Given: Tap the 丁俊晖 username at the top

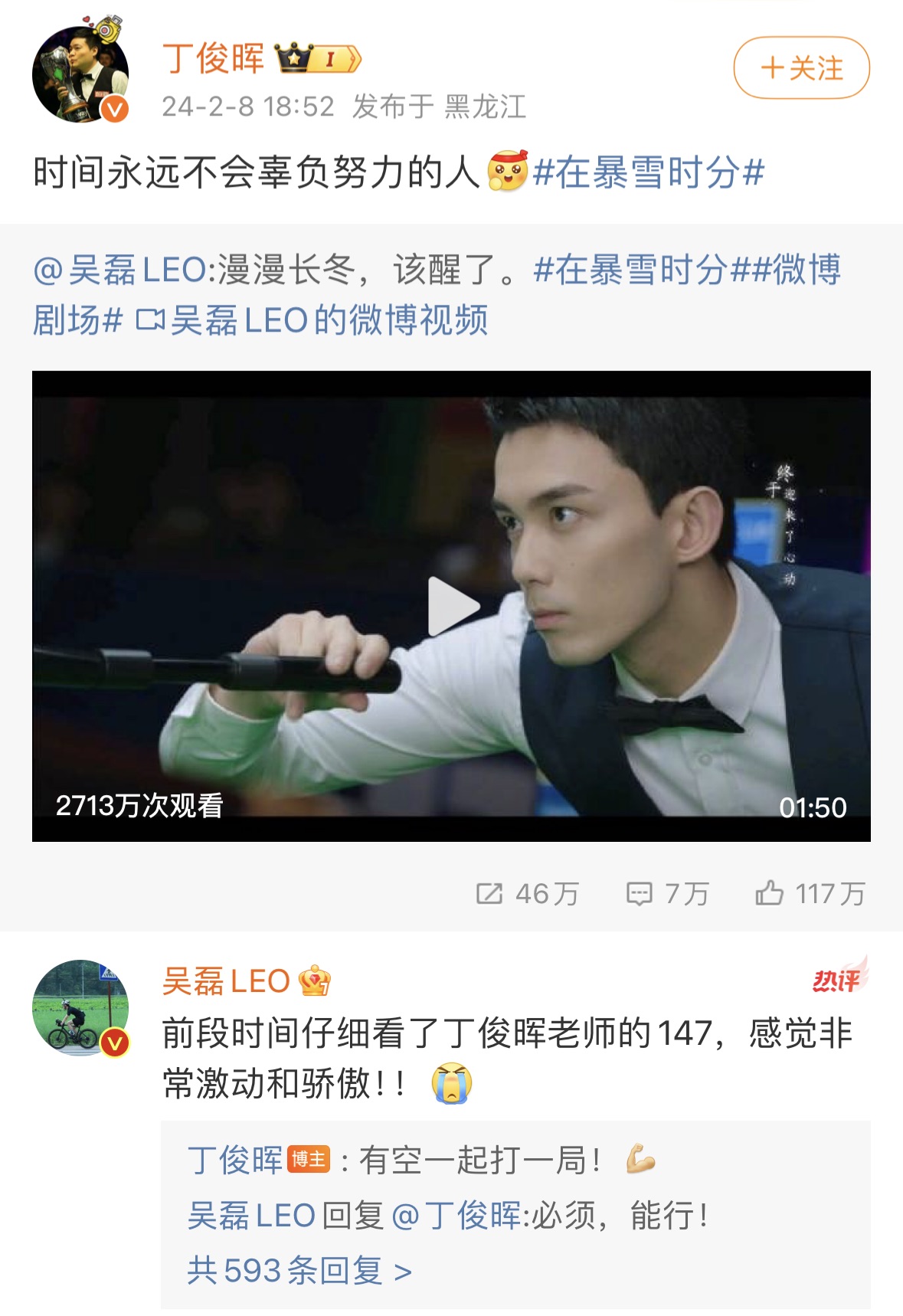Looking at the screenshot, I should [x=214, y=59].
